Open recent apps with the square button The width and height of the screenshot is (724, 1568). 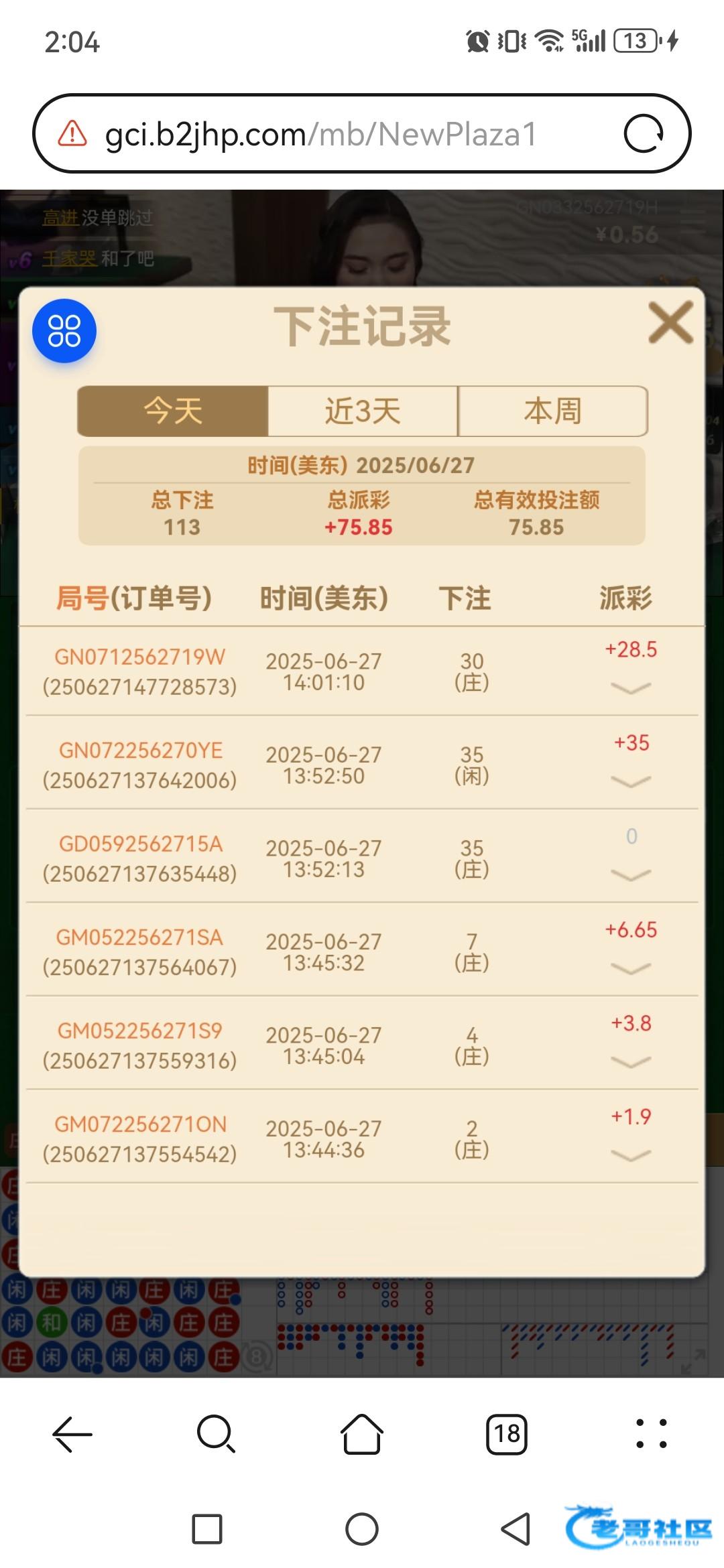pyautogui.click(x=207, y=1530)
